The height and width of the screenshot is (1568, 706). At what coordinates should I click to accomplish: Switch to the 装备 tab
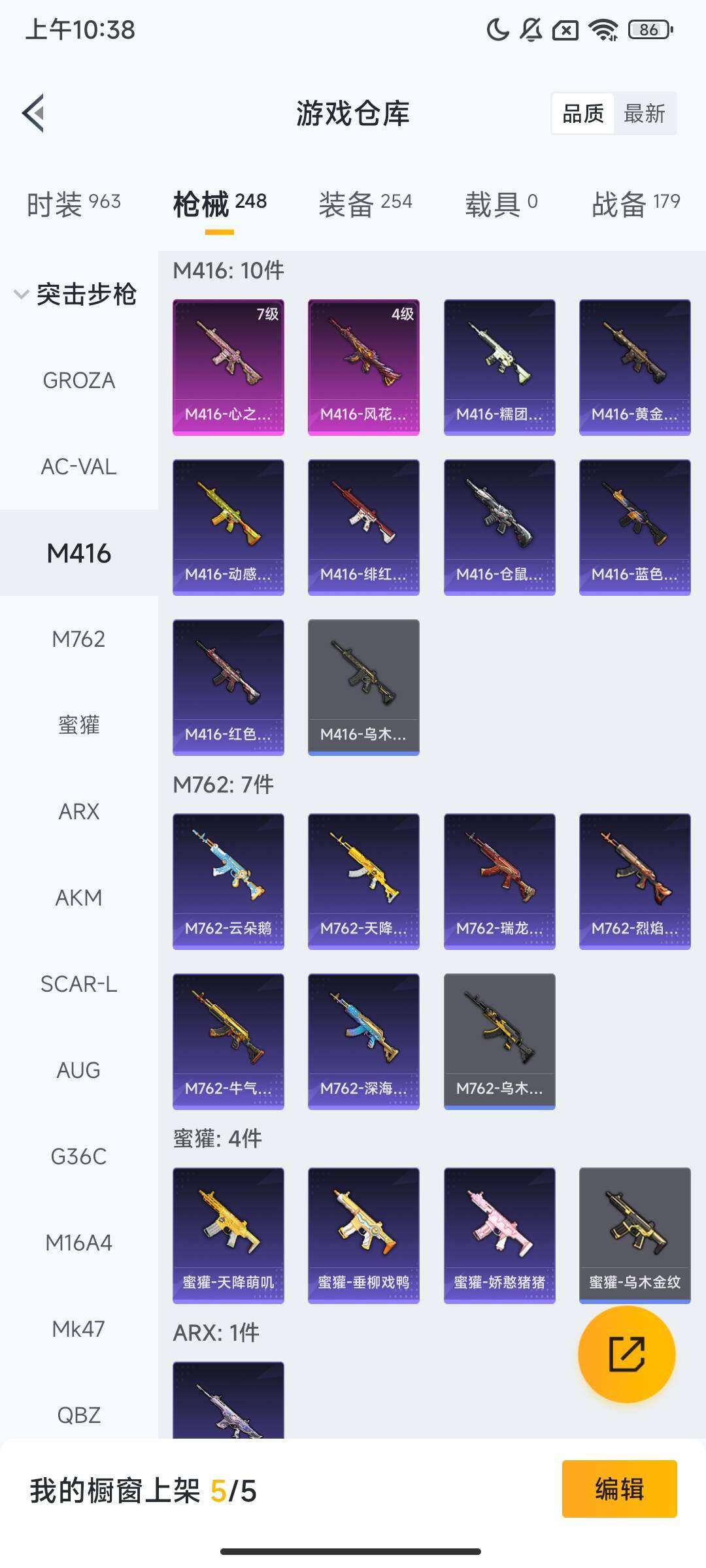click(x=365, y=204)
